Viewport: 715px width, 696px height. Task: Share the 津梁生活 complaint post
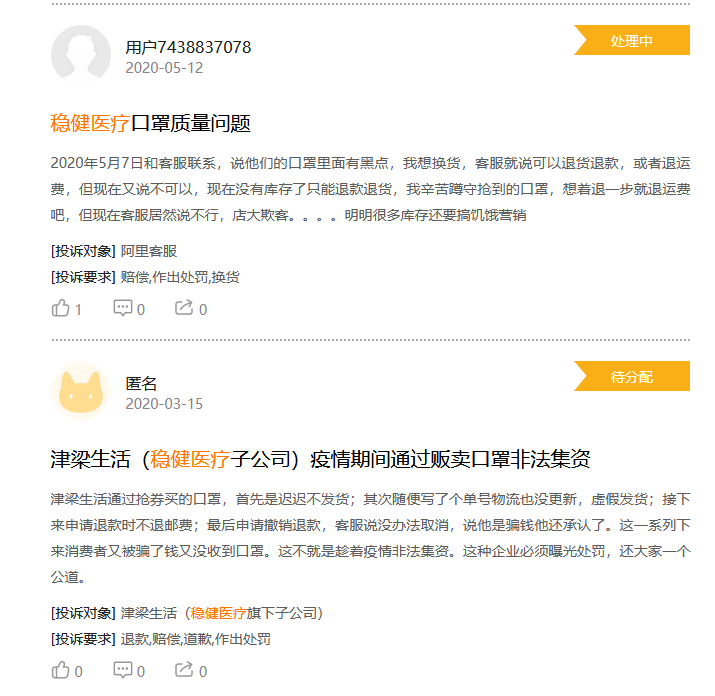pyautogui.click(x=184, y=671)
